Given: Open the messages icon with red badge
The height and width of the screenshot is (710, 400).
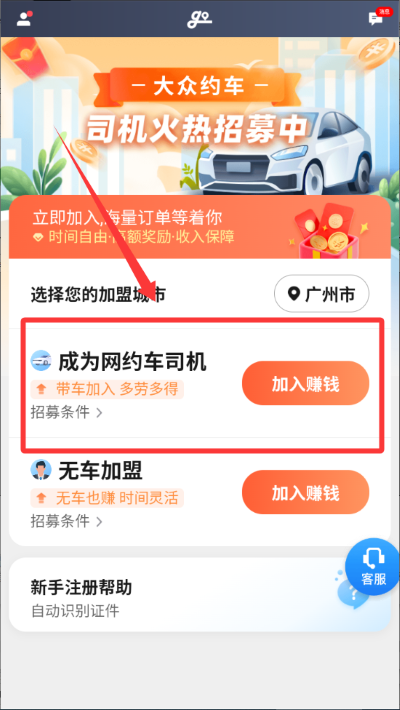Looking at the screenshot, I should (378, 17).
